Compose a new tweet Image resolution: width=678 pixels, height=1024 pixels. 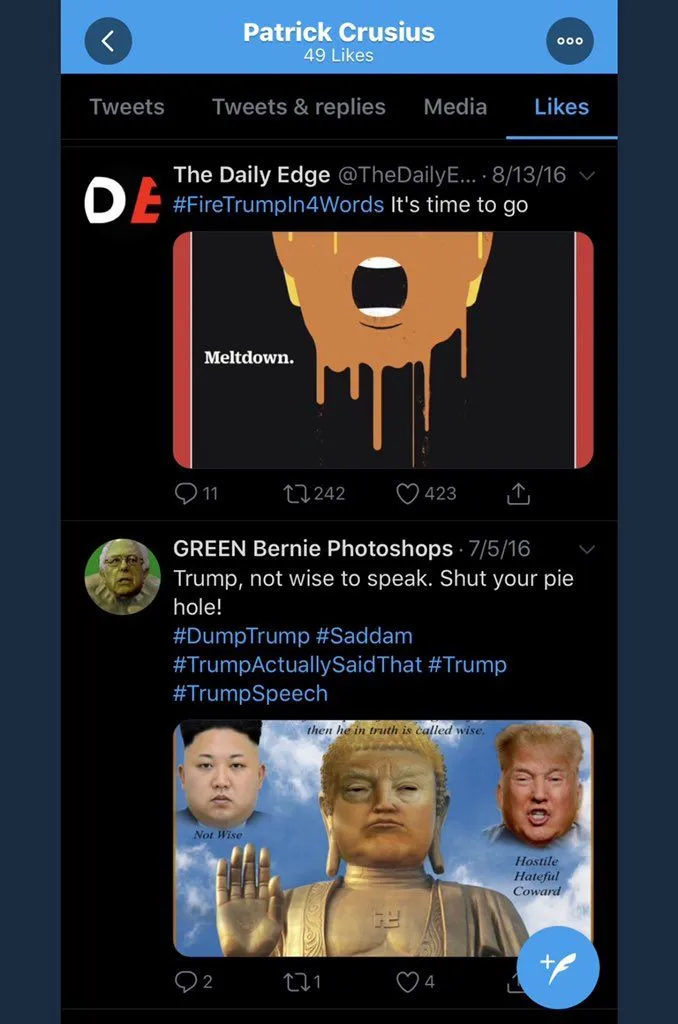[x=558, y=967]
